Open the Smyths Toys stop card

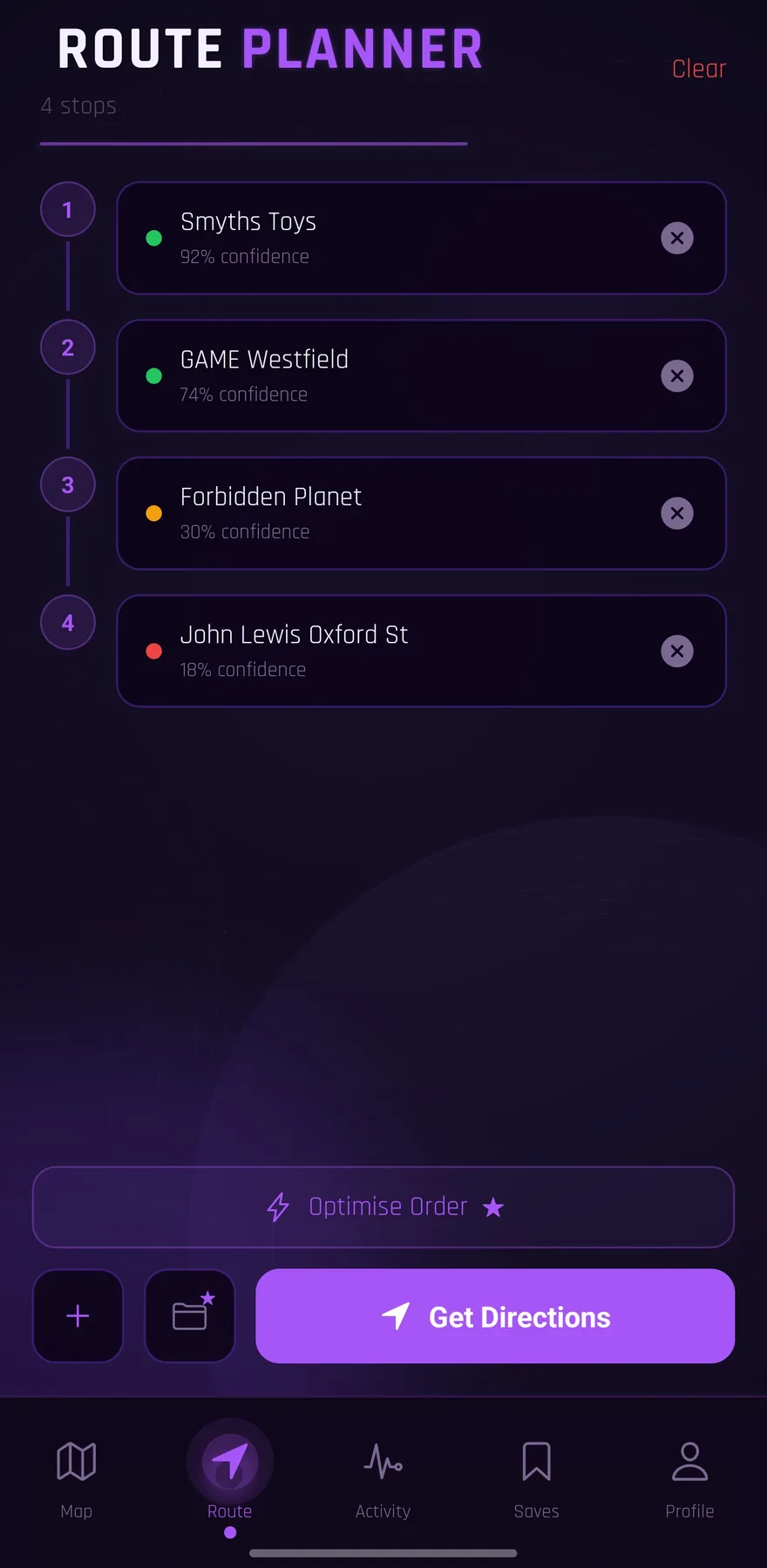[x=421, y=238]
